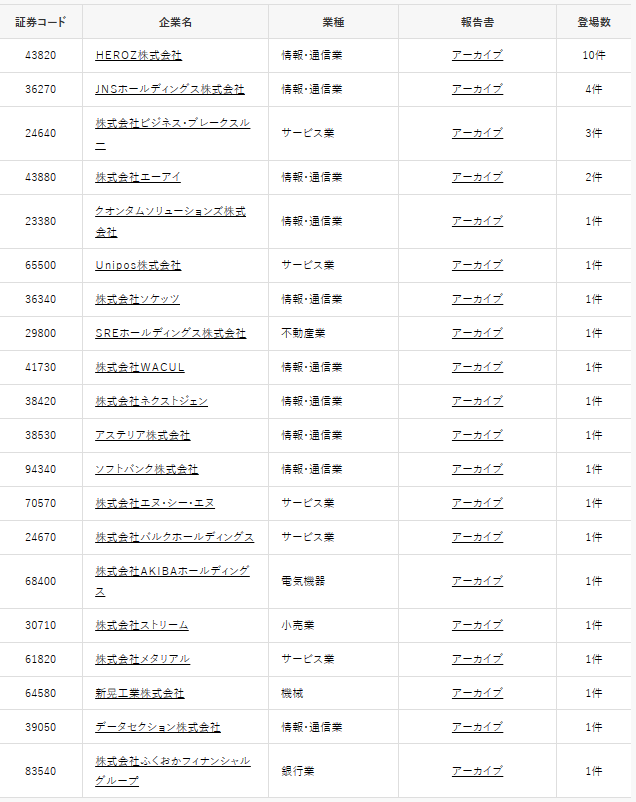The height and width of the screenshot is (802, 636).
Task: Open アーカイブ link in the ソフトバンク row
Action: click(477, 469)
